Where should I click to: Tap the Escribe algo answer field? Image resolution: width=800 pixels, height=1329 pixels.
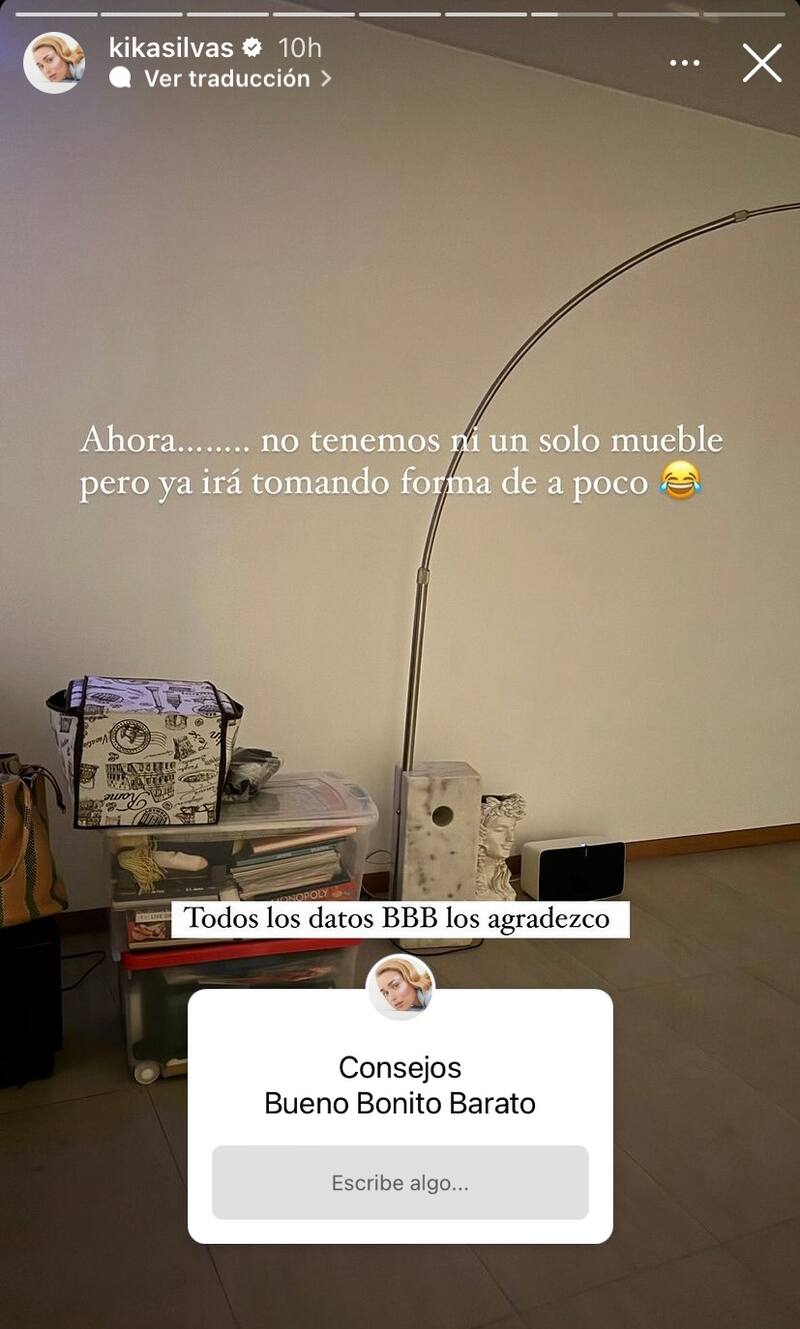[x=400, y=1183]
